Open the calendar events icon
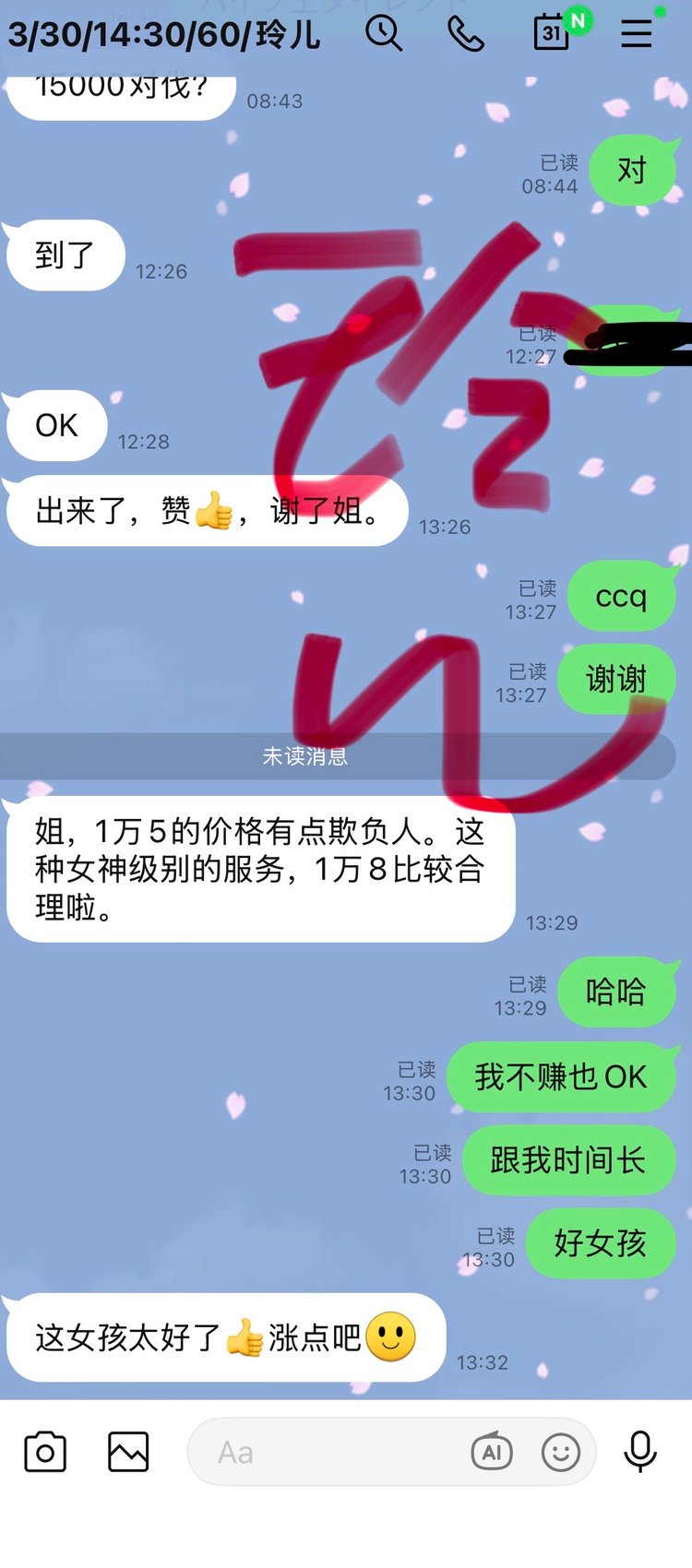 553,33
